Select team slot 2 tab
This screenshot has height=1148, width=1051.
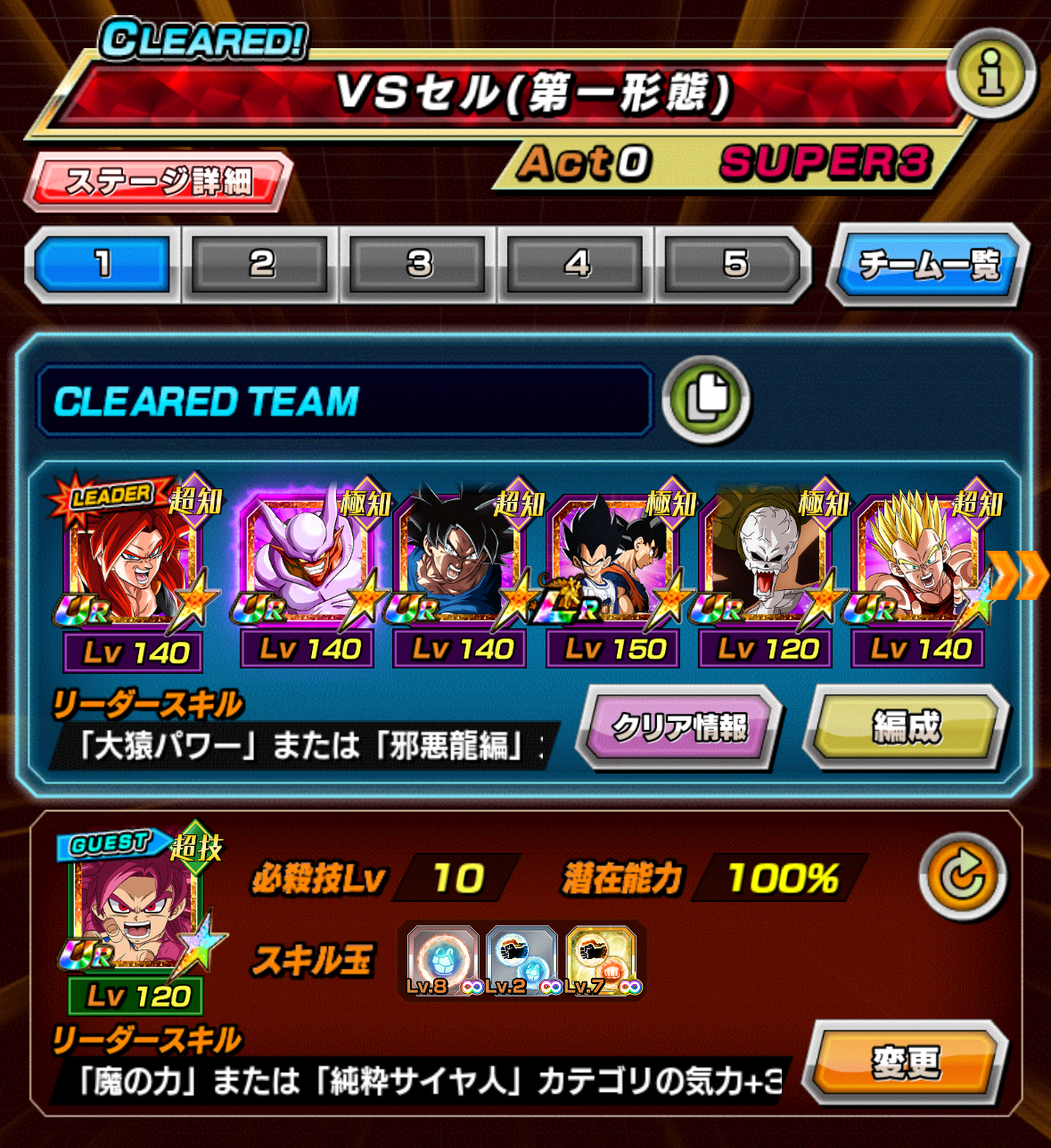tap(260, 264)
